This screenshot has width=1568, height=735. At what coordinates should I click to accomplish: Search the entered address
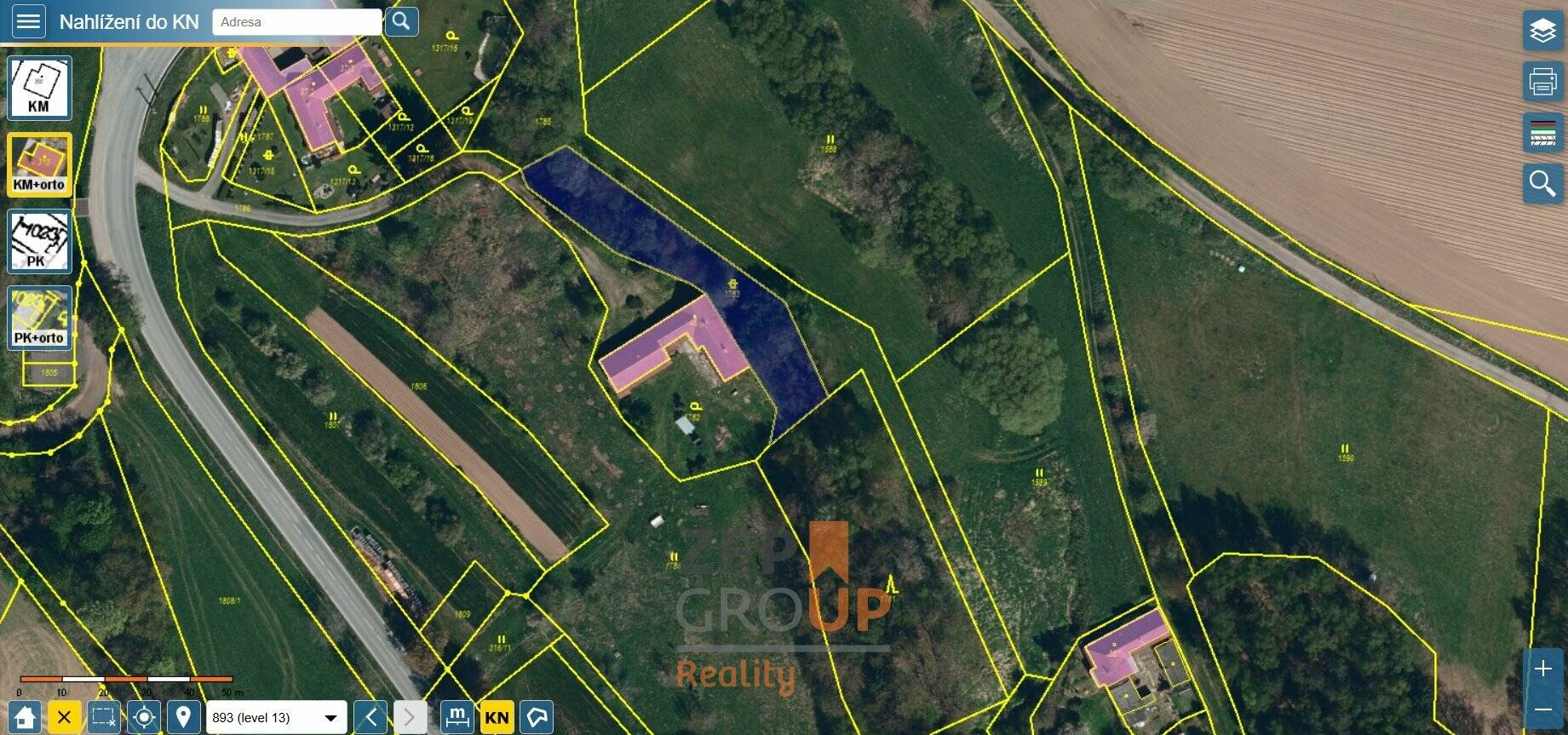tap(401, 21)
